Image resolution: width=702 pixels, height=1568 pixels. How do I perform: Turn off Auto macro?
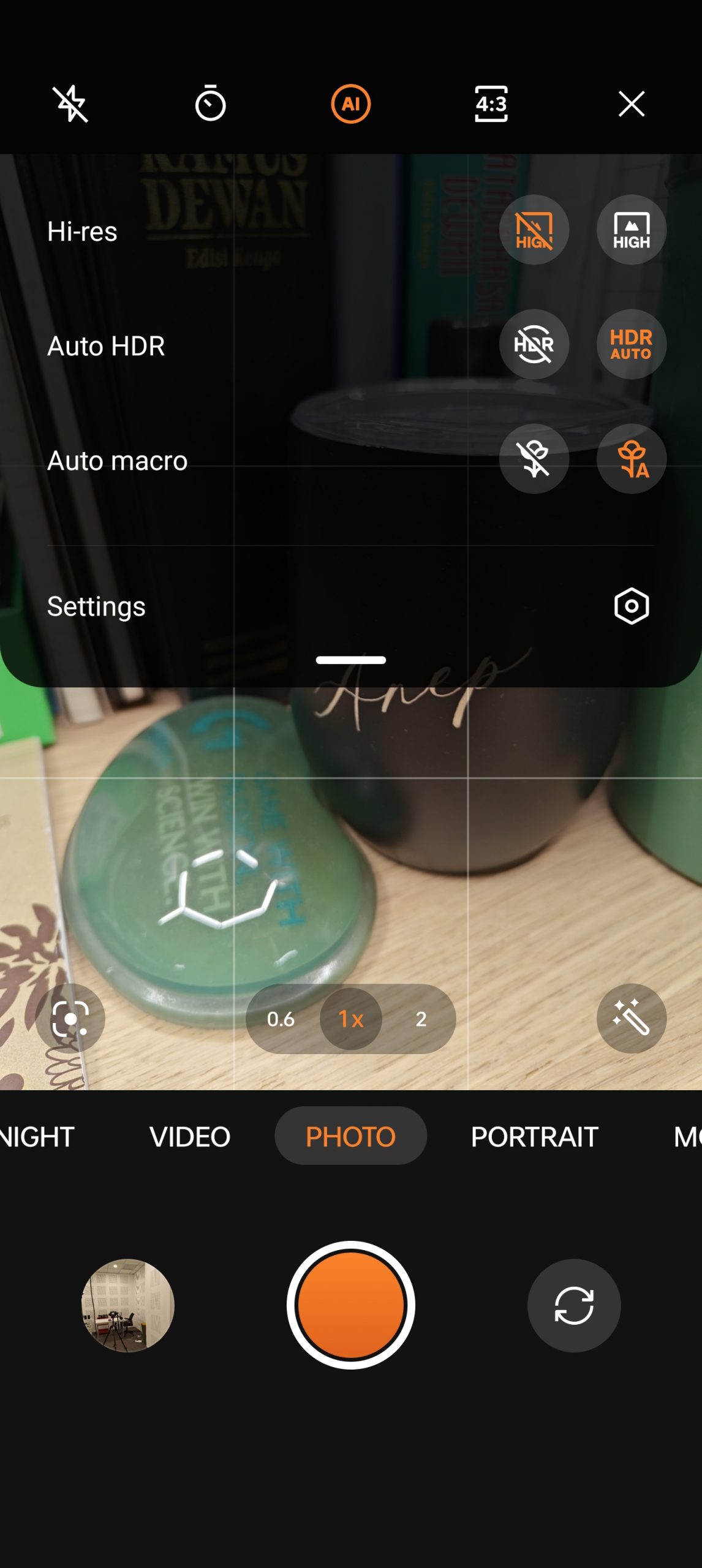click(x=534, y=459)
